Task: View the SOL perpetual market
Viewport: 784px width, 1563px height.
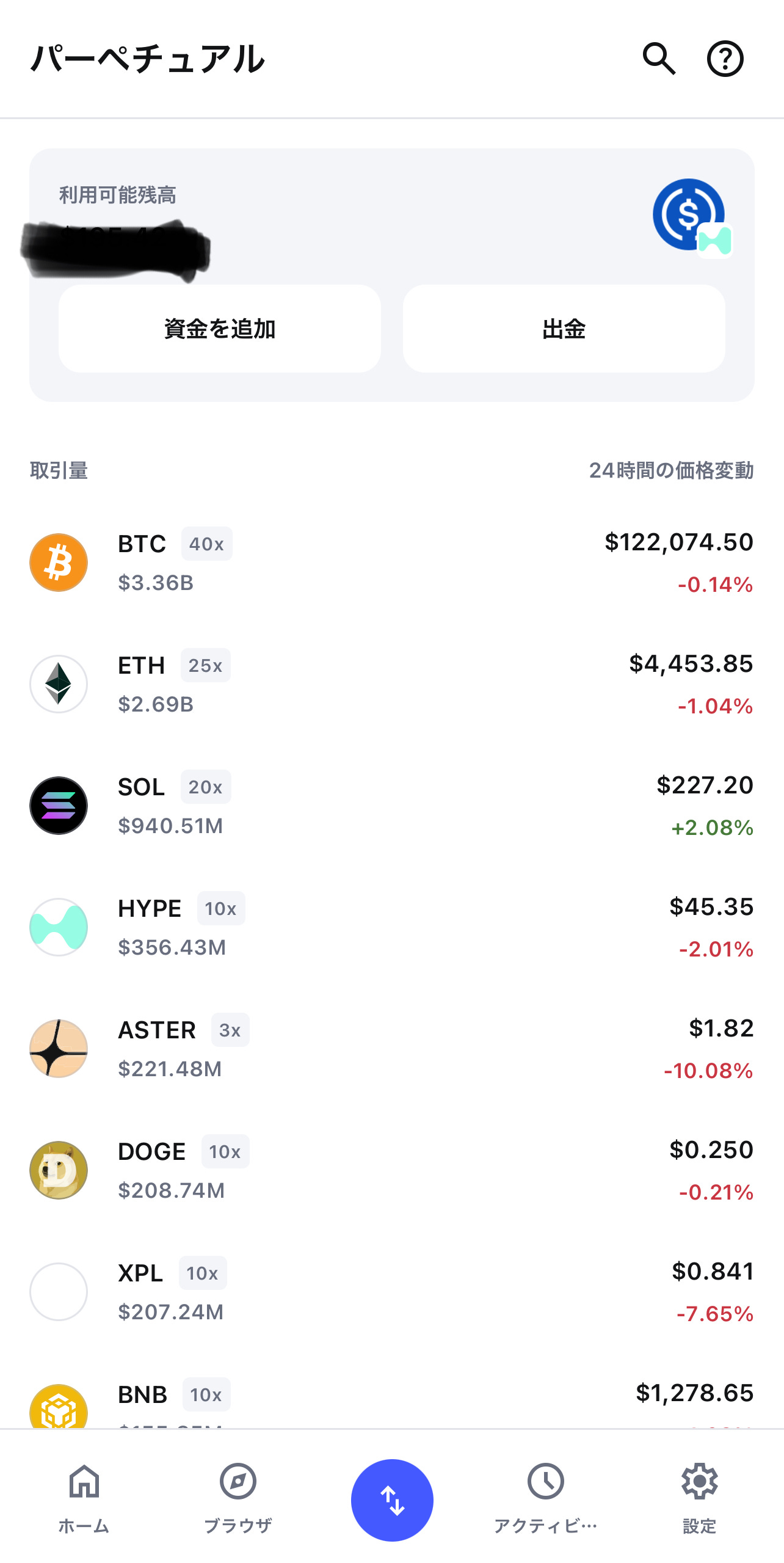Action: 391,805
